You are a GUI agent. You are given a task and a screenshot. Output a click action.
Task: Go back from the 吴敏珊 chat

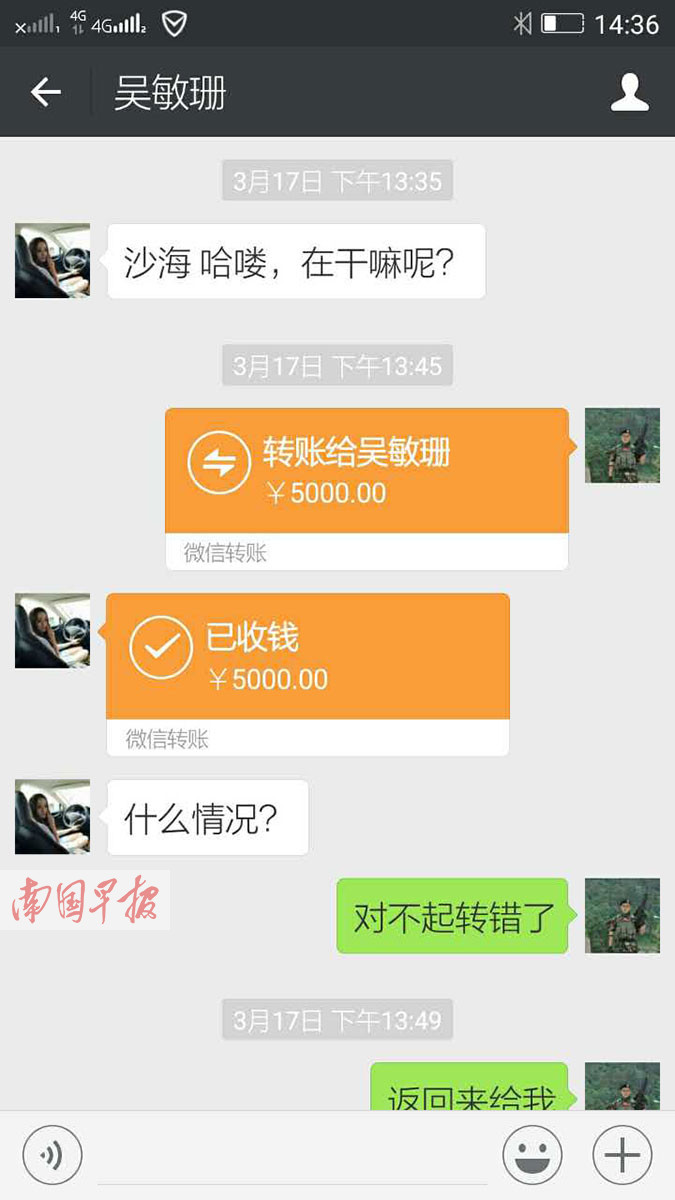46,93
